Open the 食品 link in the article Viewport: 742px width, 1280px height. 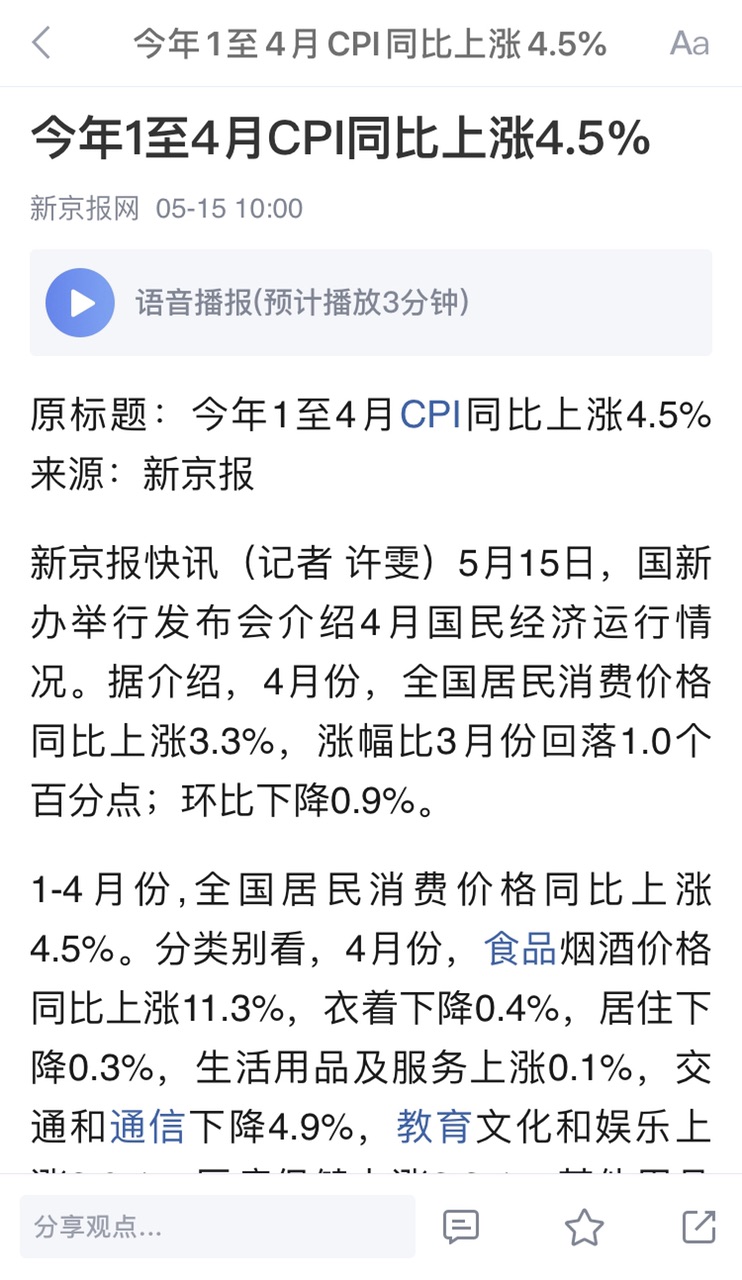click(520, 948)
